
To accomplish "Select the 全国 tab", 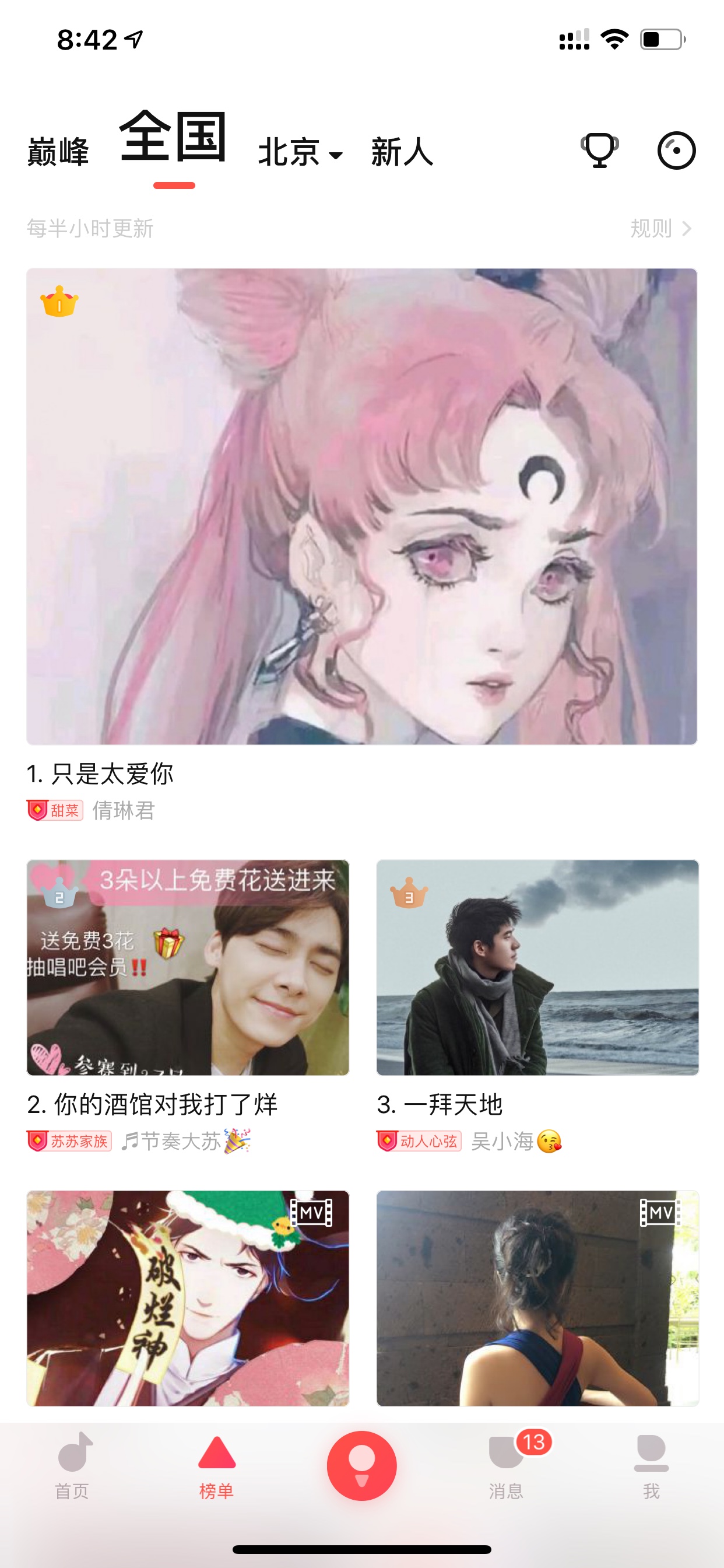I will (173, 137).
